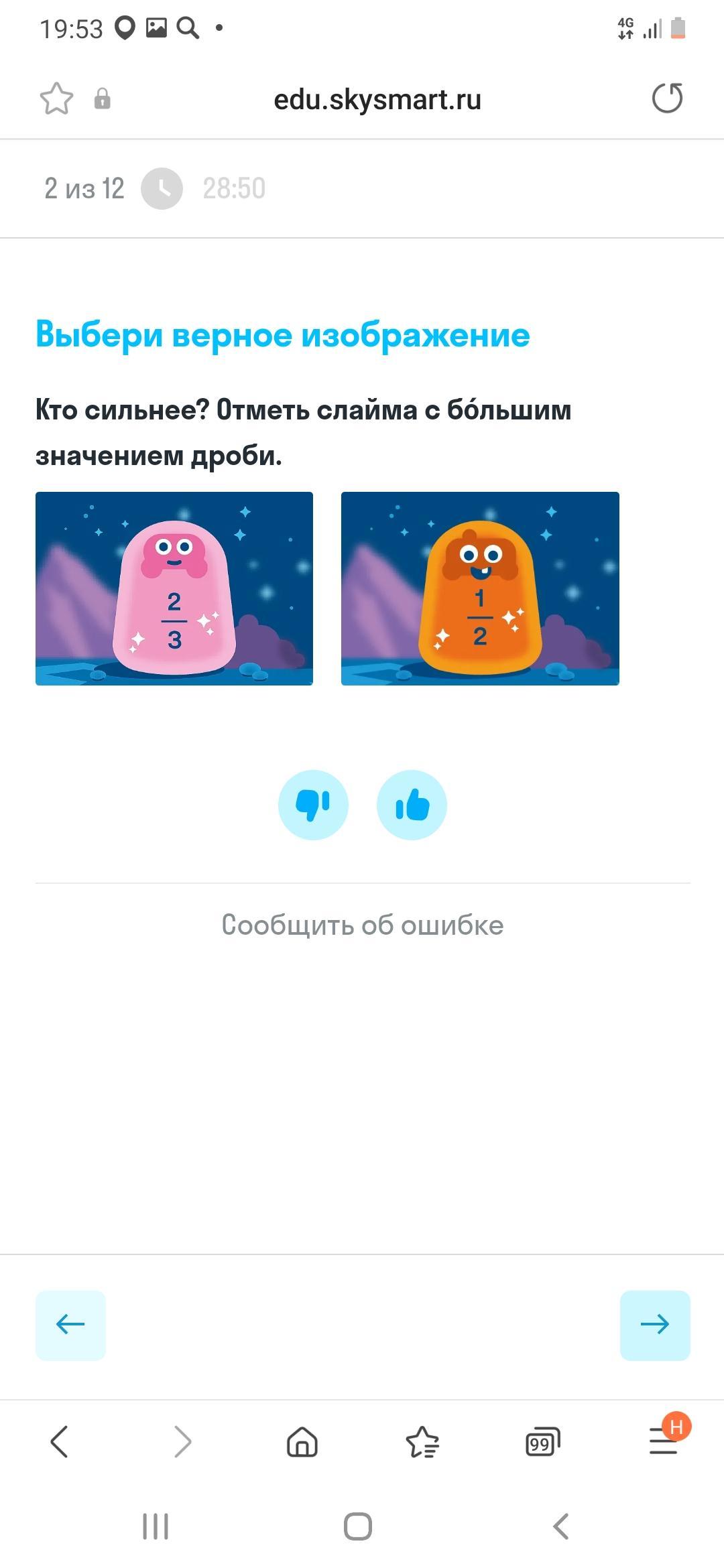The height and width of the screenshot is (1568, 724).
Task: Bookmark the page with the star icon
Action: click(56, 99)
